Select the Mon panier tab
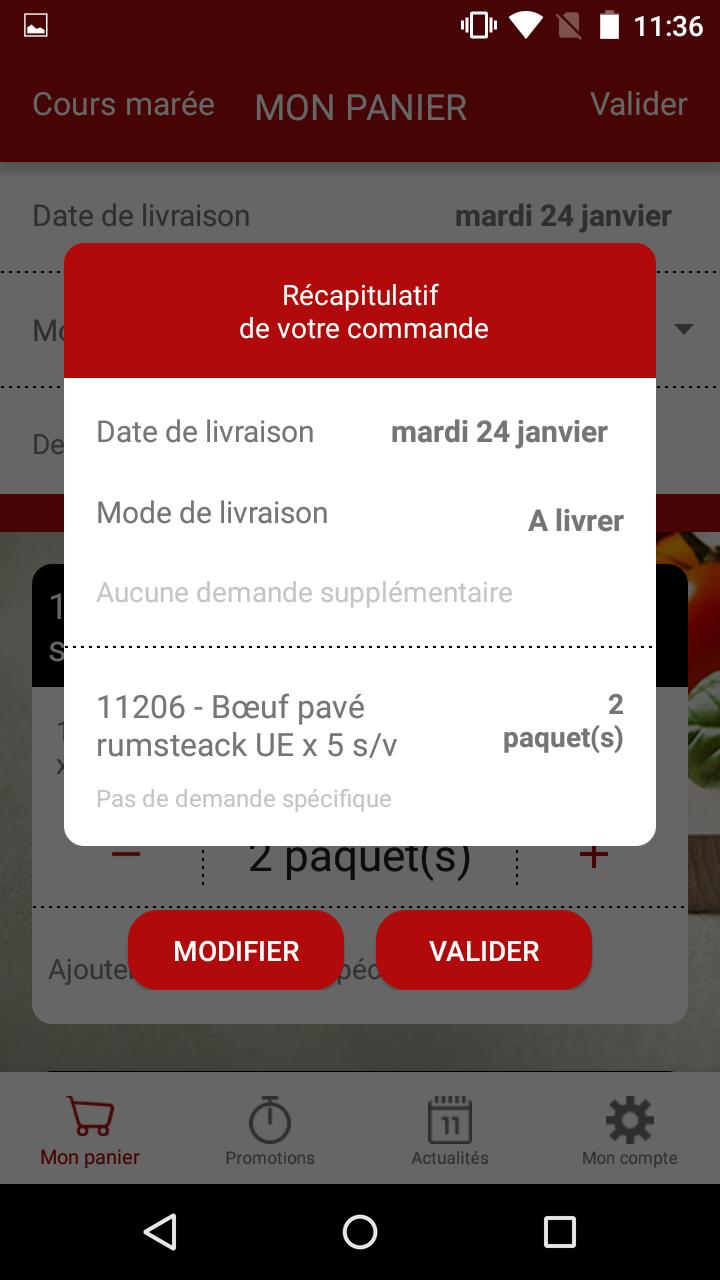 click(x=89, y=1128)
